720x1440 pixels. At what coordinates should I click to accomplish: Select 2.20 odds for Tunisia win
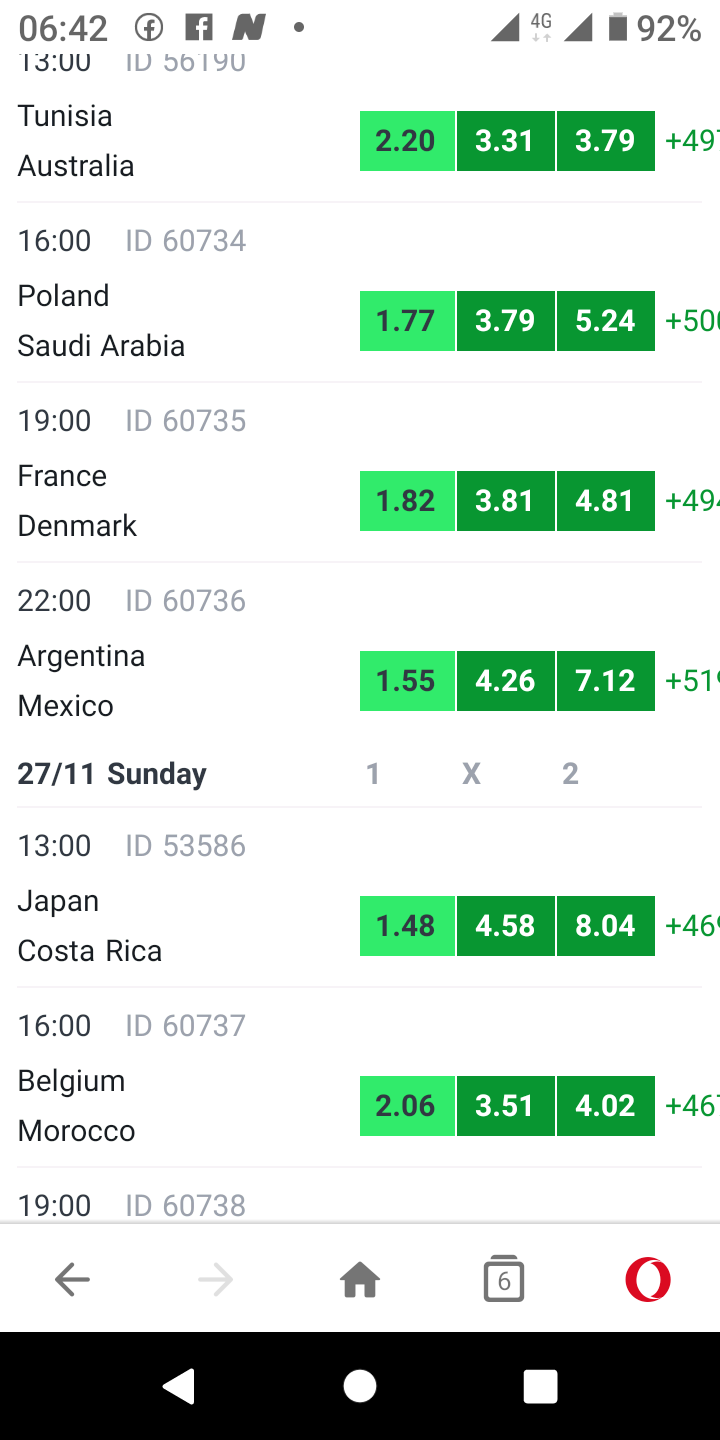coord(407,141)
